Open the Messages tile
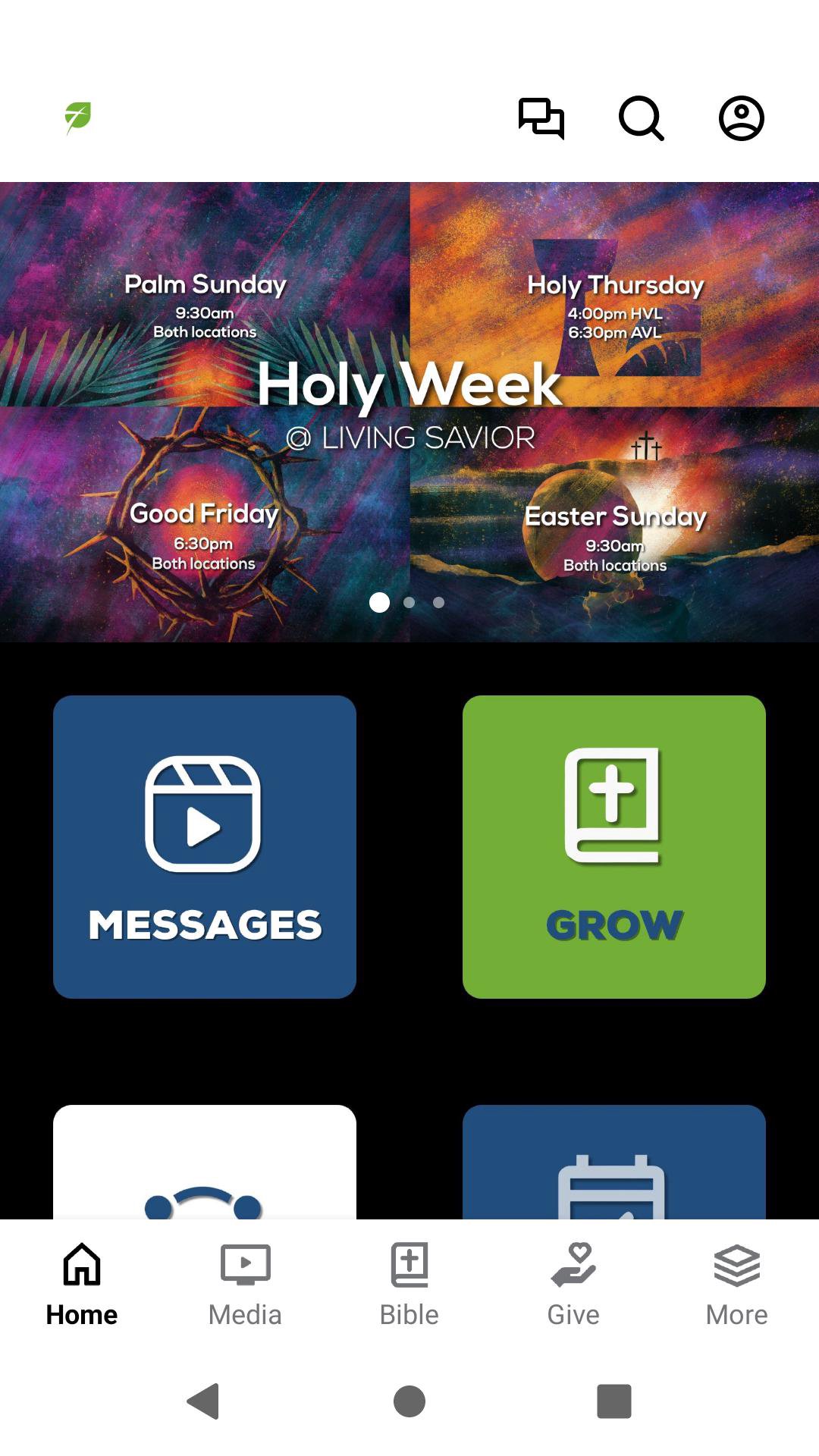The height and width of the screenshot is (1456, 819). tap(205, 846)
